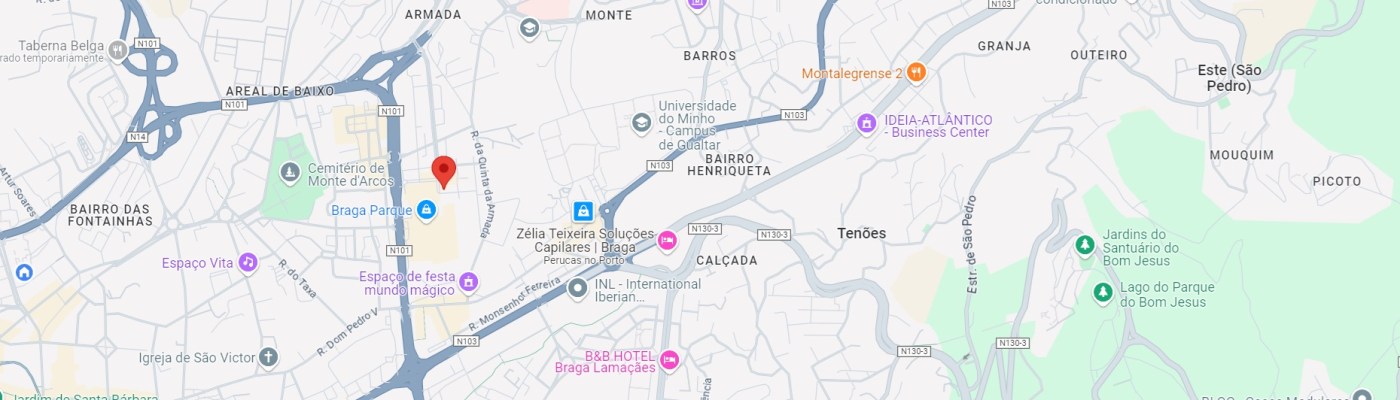Select IDEIA-ATLÂNTICO Business Center marker
1400x400 pixels.
pos(867,123)
